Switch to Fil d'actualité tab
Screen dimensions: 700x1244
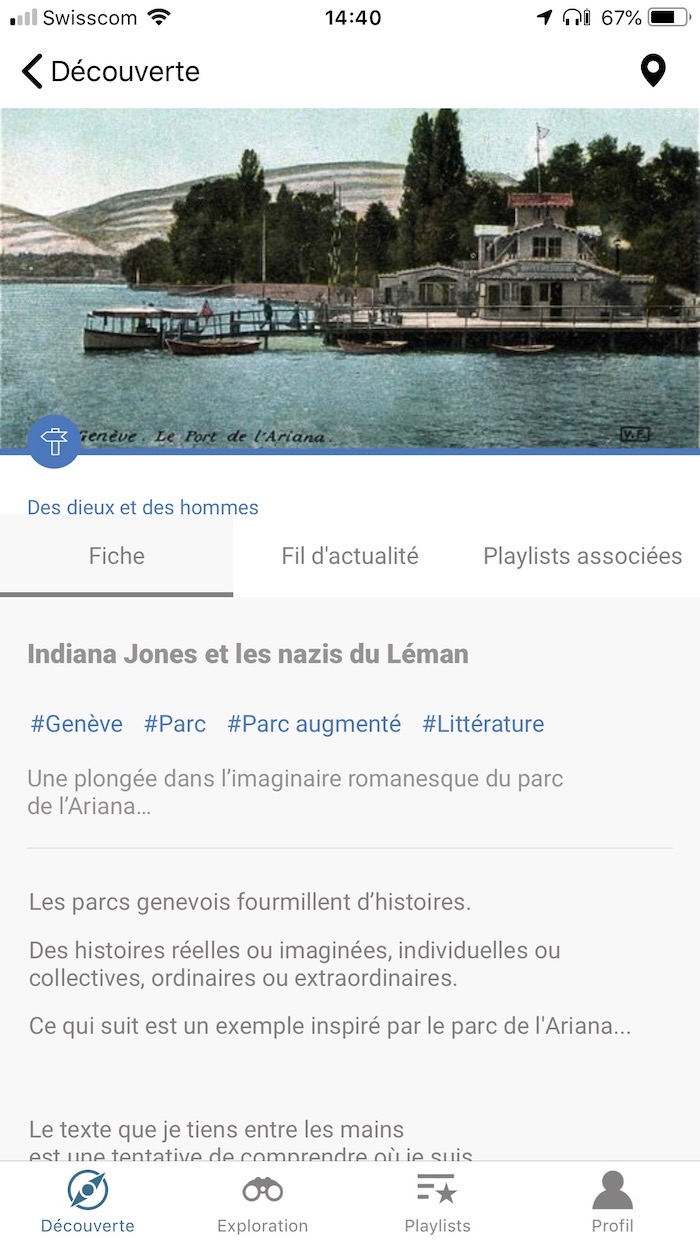point(350,556)
